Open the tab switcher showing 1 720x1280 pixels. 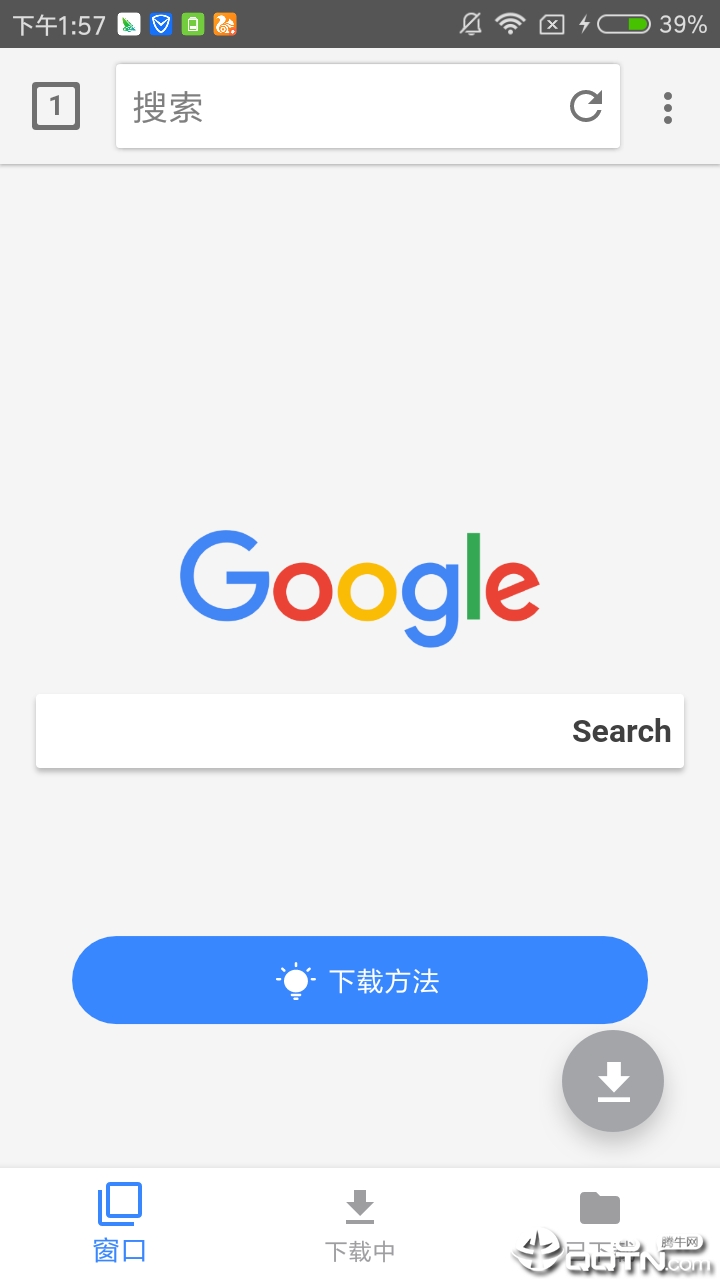pos(56,106)
